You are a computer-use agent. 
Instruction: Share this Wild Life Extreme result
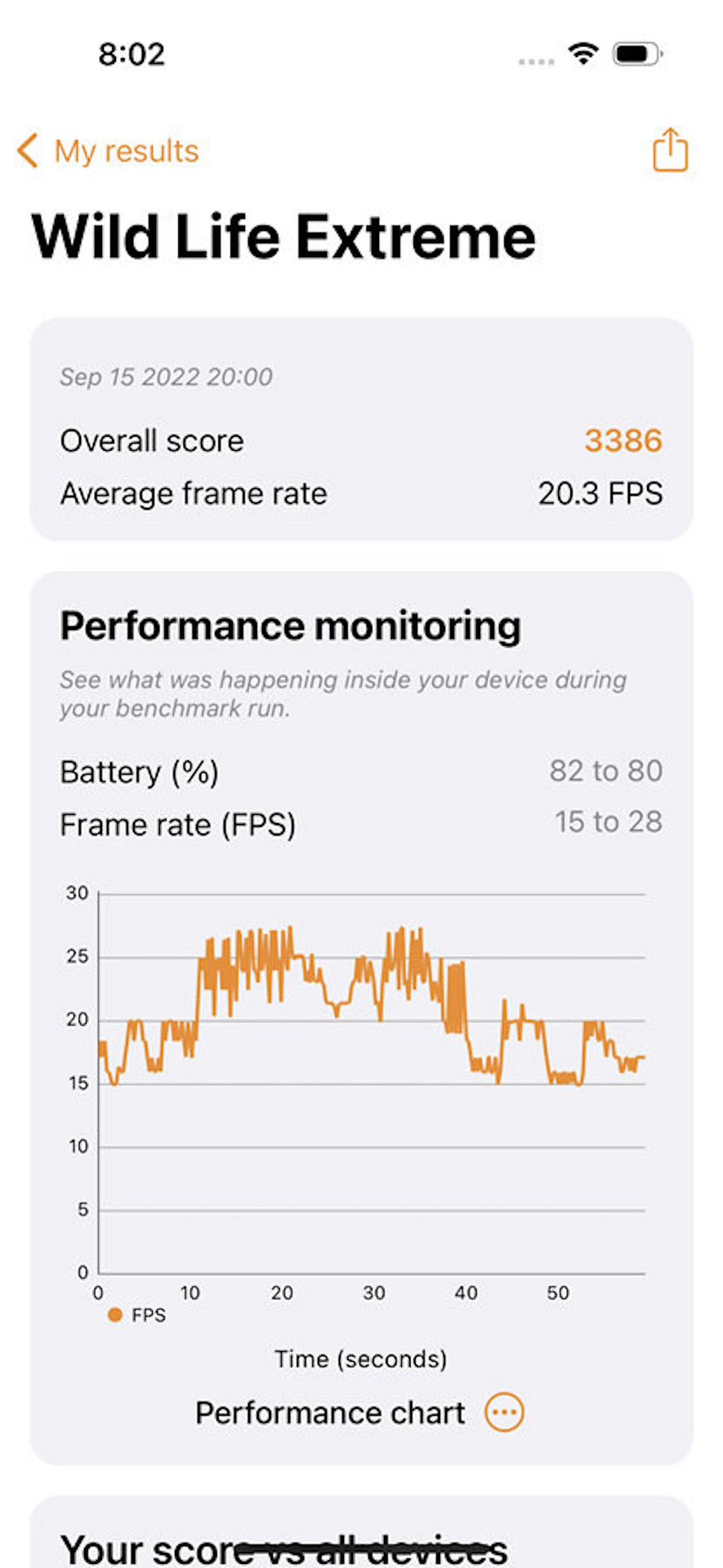tap(670, 149)
